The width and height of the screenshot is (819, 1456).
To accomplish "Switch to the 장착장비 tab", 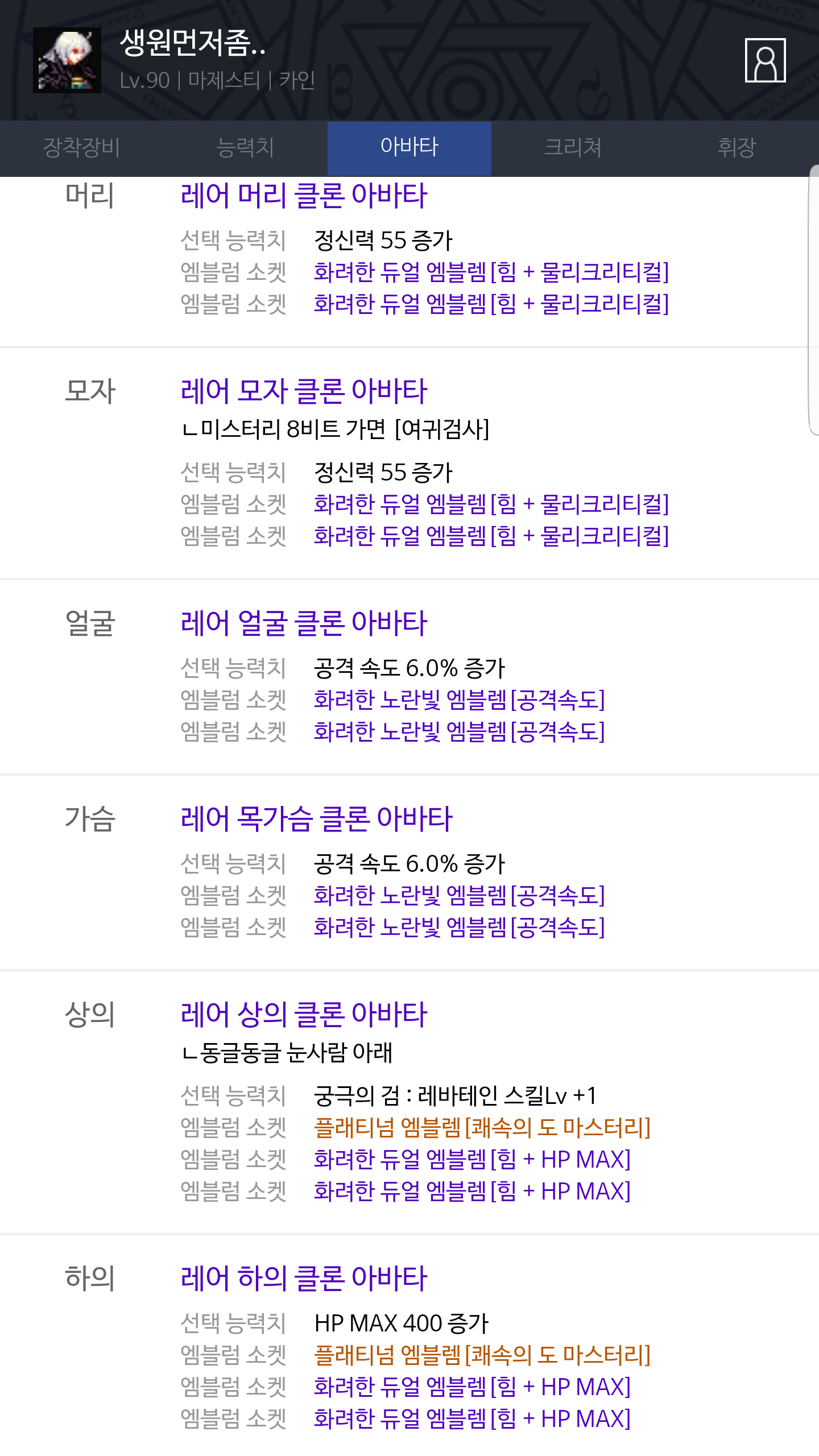I will point(82,148).
